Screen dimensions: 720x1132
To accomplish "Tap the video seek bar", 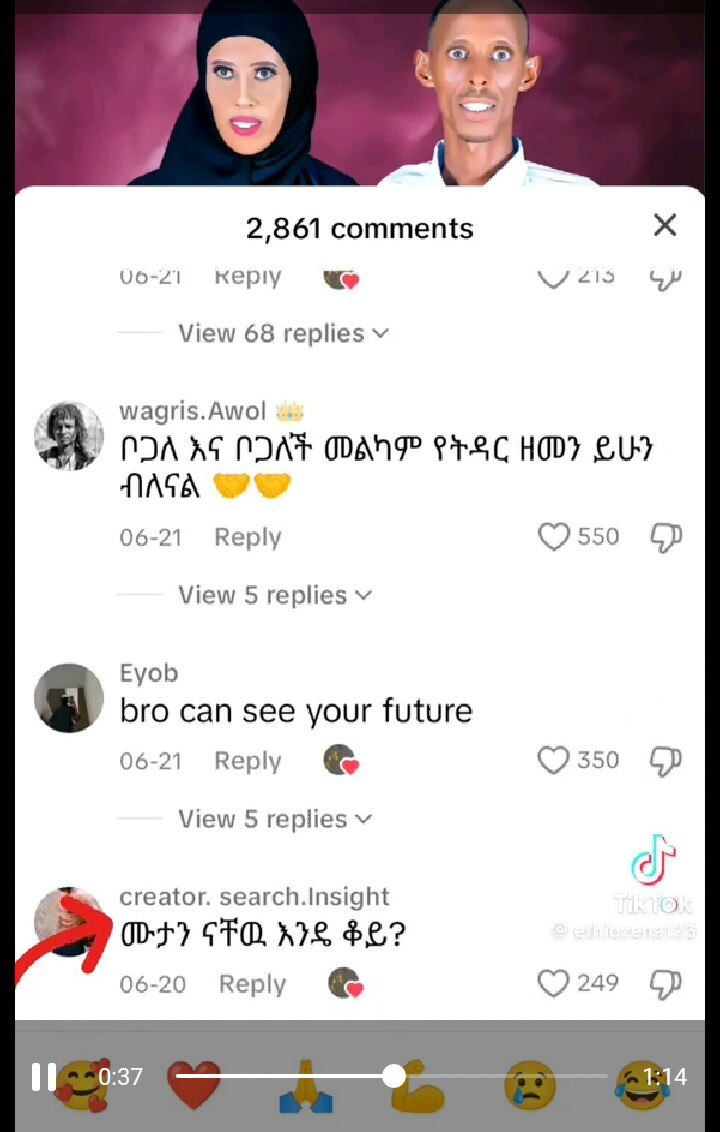I will [391, 1076].
